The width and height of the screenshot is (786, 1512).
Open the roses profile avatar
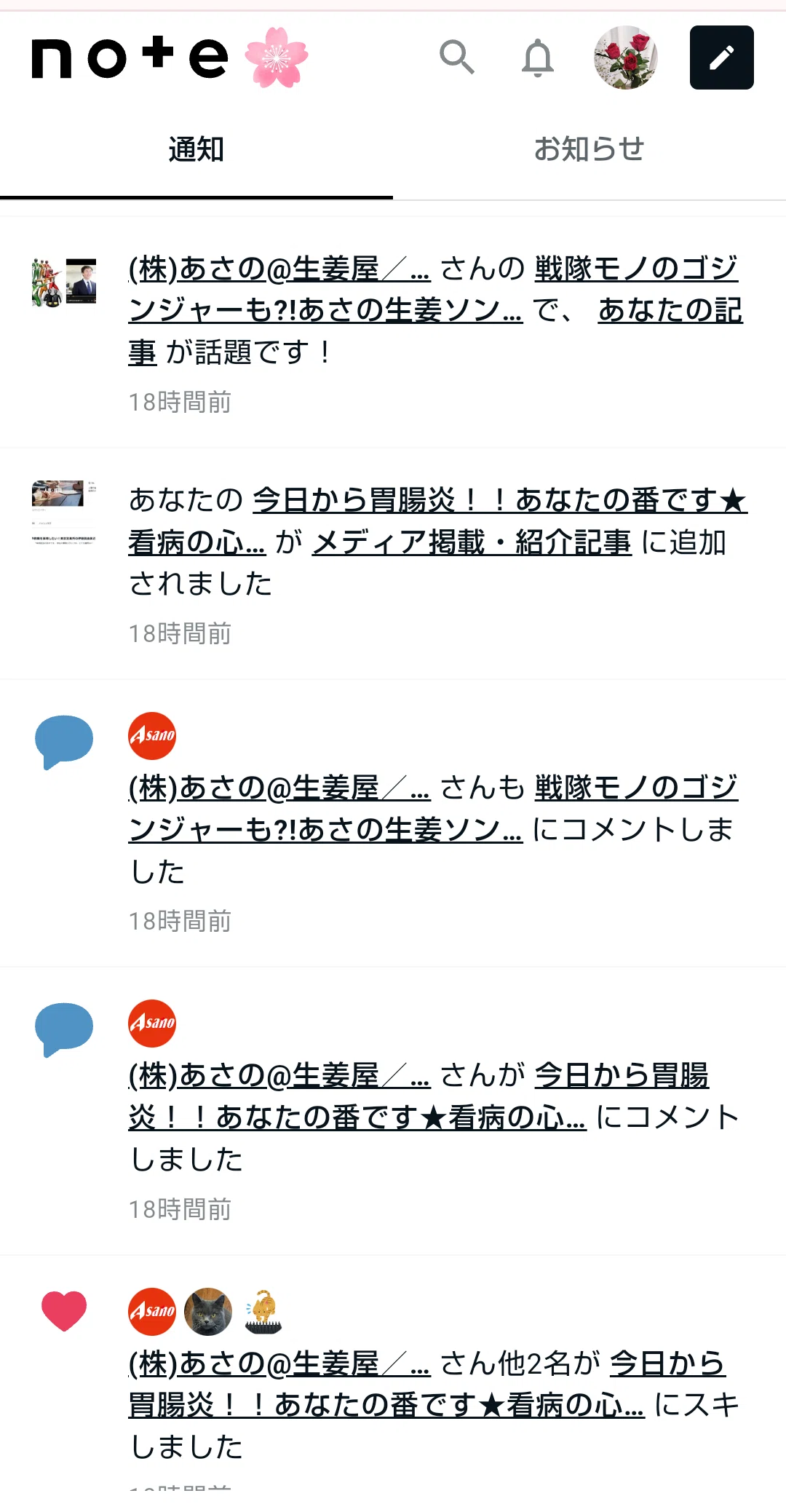(x=626, y=58)
